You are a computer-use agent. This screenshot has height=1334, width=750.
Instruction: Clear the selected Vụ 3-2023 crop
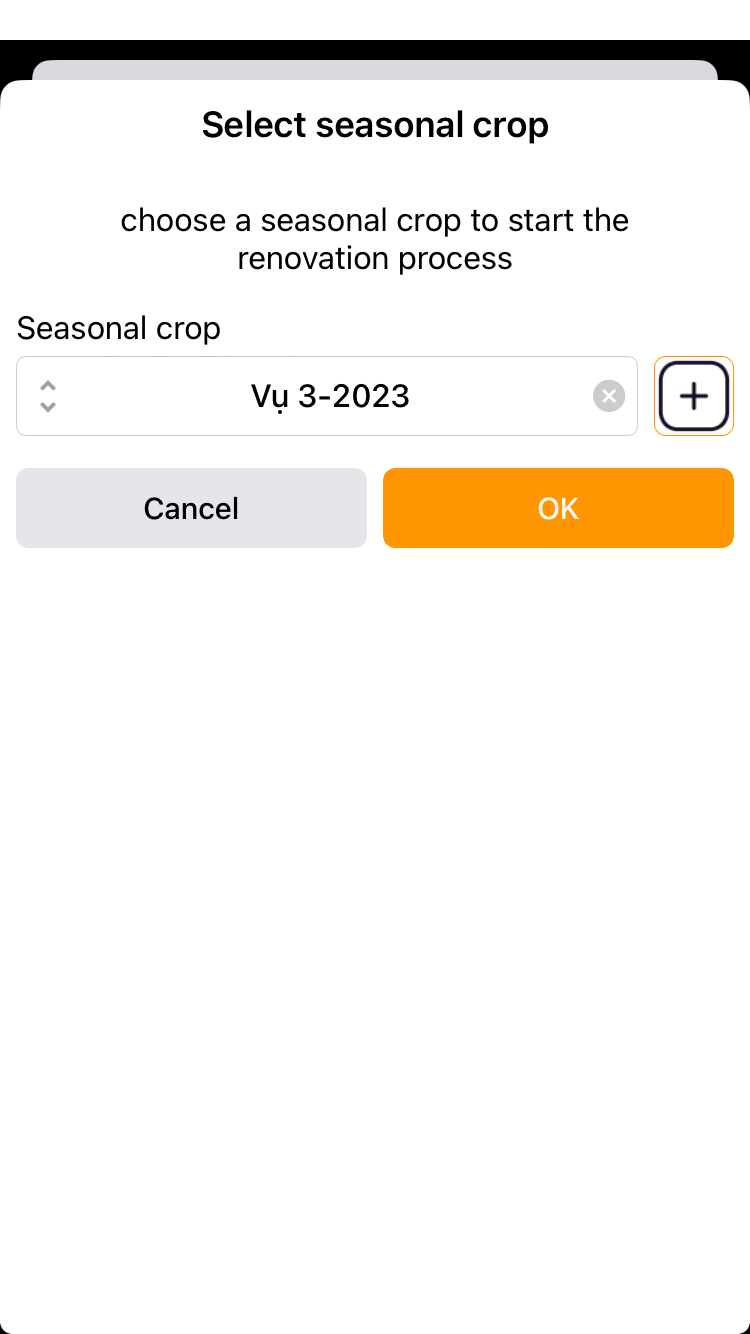click(x=609, y=396)
